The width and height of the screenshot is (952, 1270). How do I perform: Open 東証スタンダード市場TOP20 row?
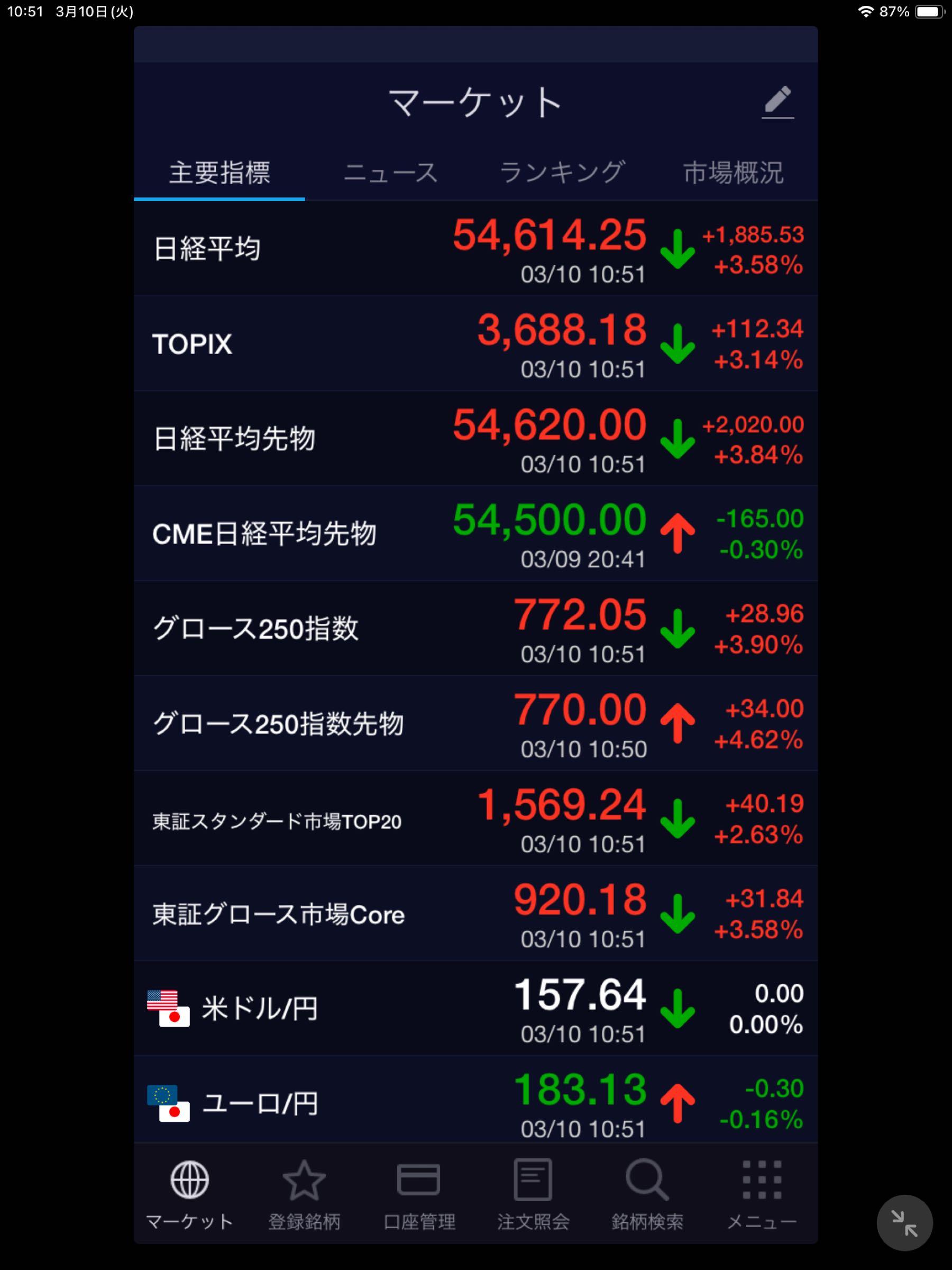click(x=475, y=819)
